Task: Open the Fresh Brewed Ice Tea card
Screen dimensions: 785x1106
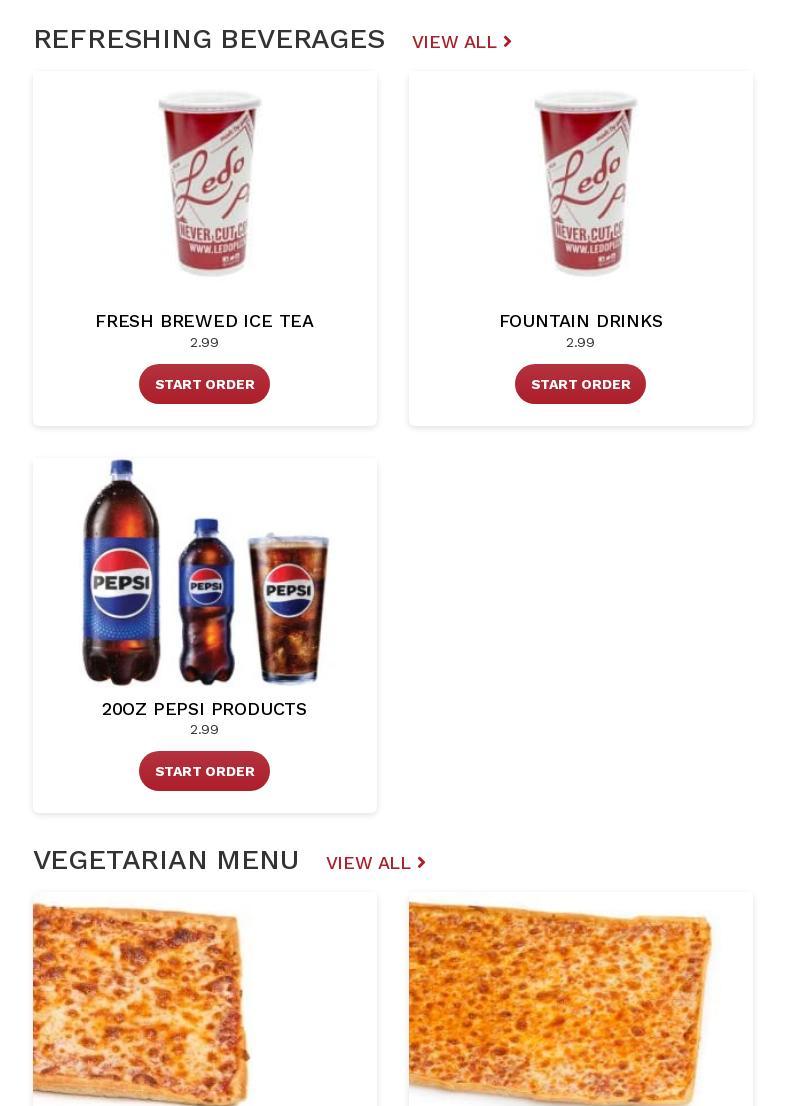Action: coord(204,321)
